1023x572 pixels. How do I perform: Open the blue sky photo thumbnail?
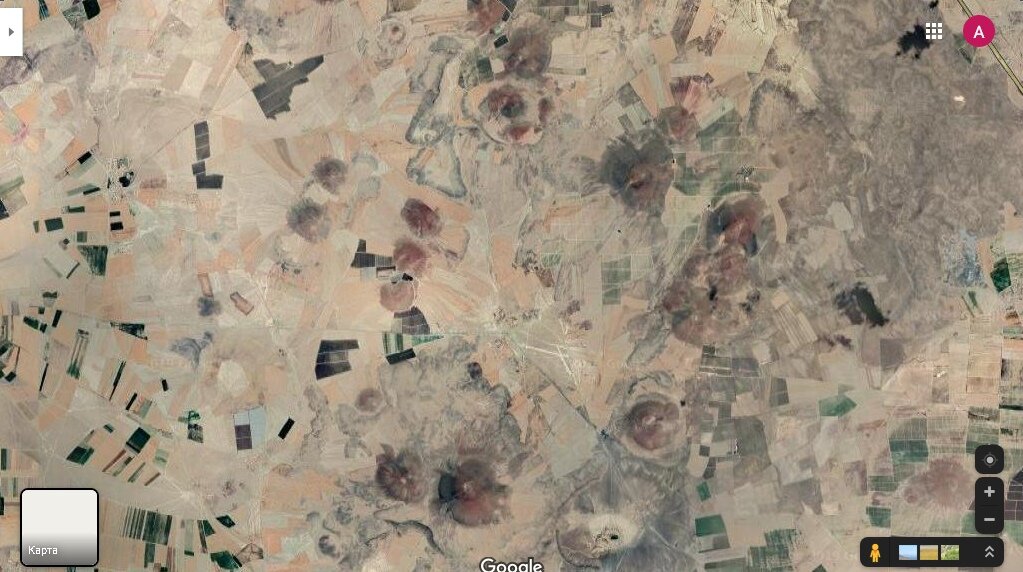[x=908, y=552]
